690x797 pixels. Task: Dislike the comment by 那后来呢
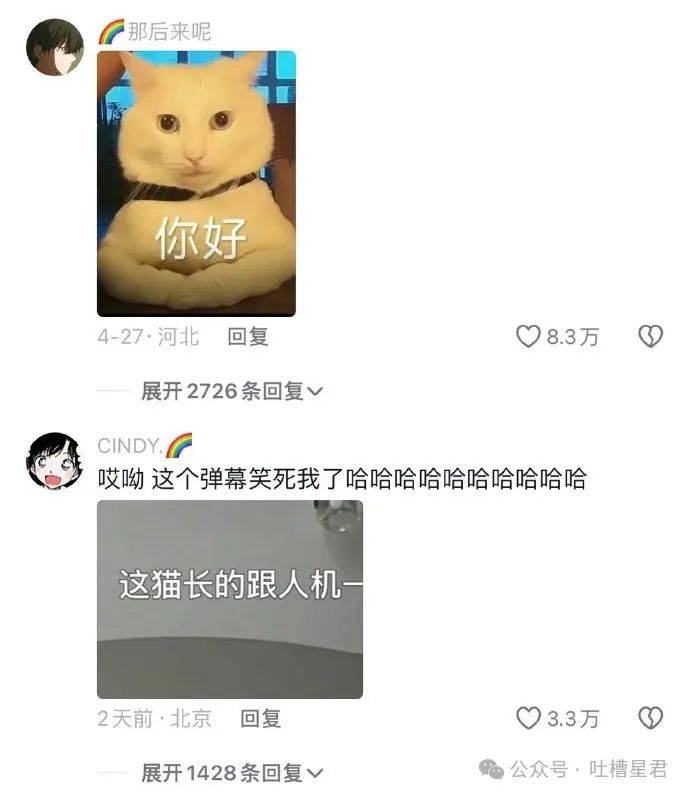(650, 337)
